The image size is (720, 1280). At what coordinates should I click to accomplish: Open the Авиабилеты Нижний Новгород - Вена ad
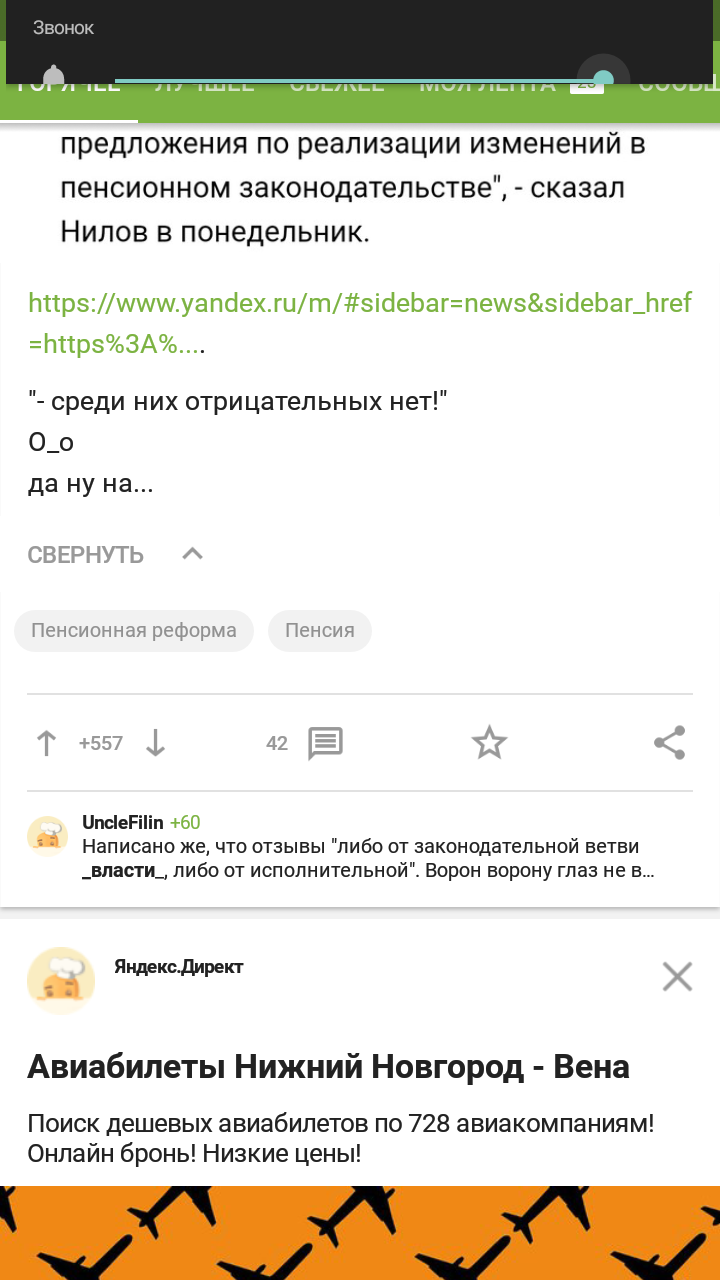point(328,1067)
